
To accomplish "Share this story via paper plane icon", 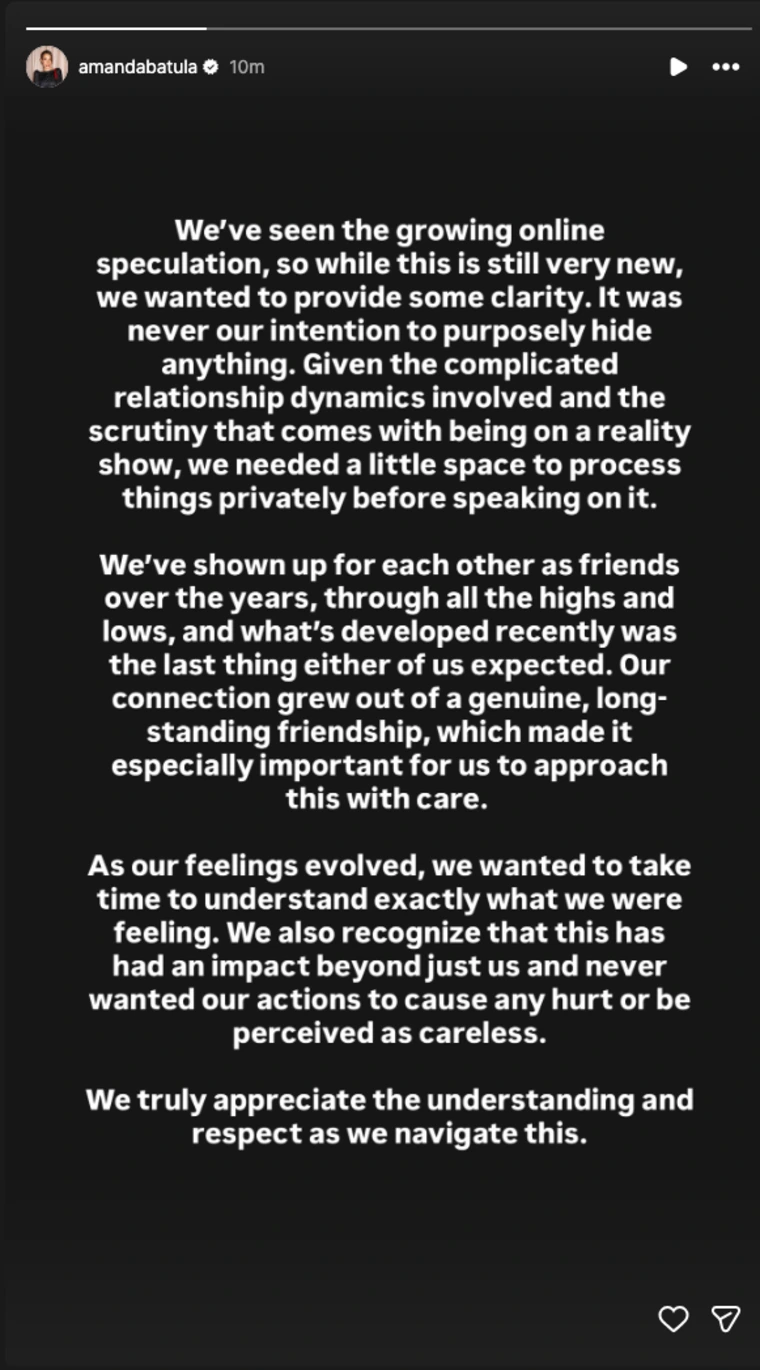I will click(x=725, y=1319).
